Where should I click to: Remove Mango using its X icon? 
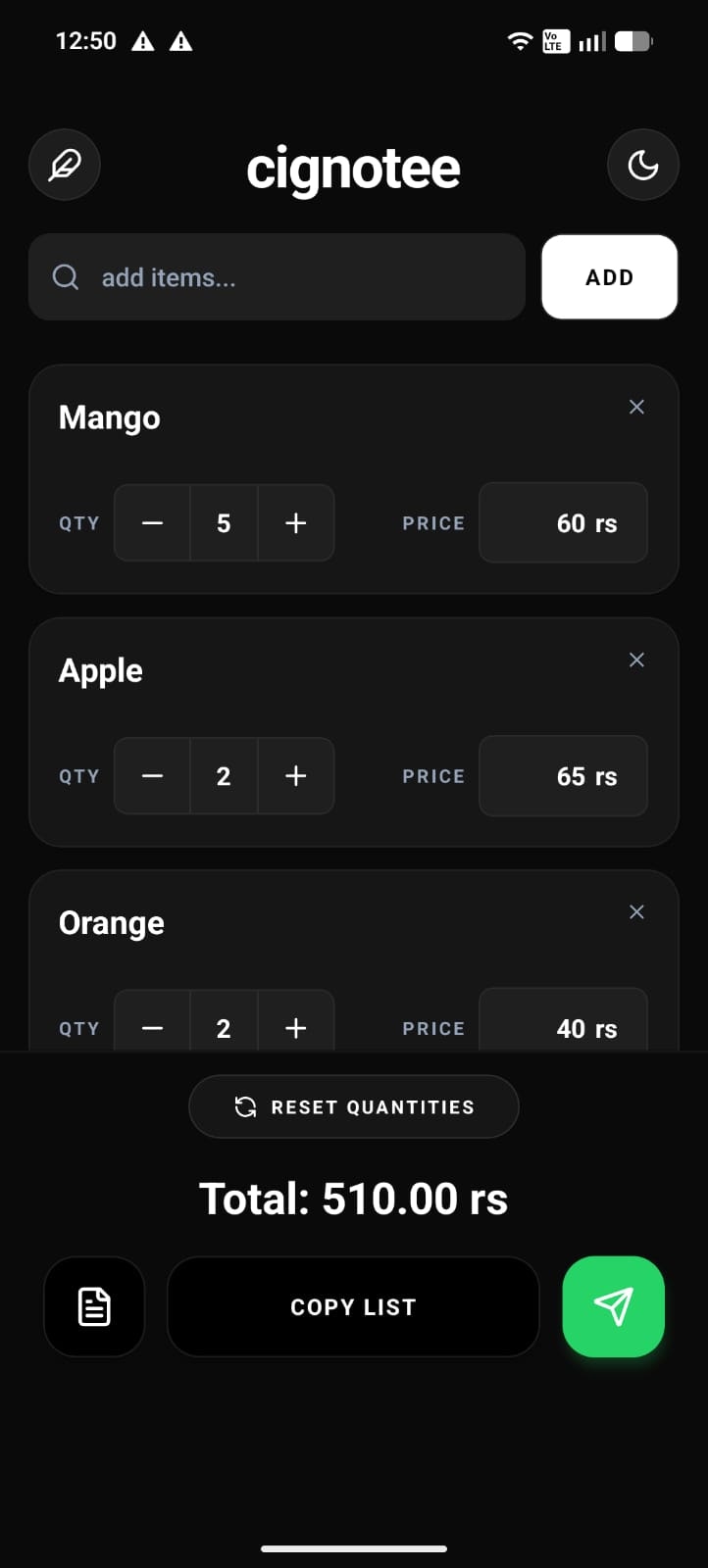(x=636, y=407)
